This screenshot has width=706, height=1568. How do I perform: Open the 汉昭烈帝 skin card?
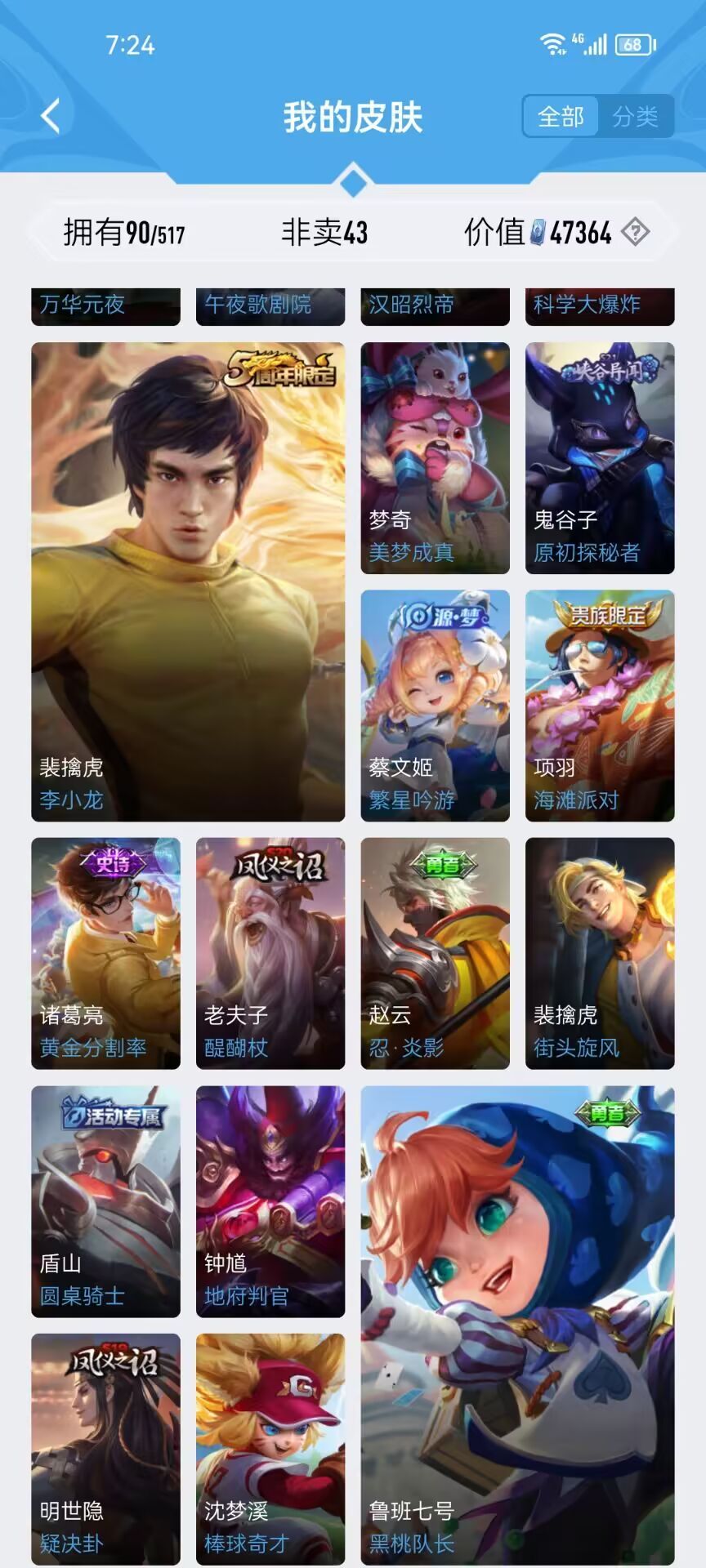435,306
